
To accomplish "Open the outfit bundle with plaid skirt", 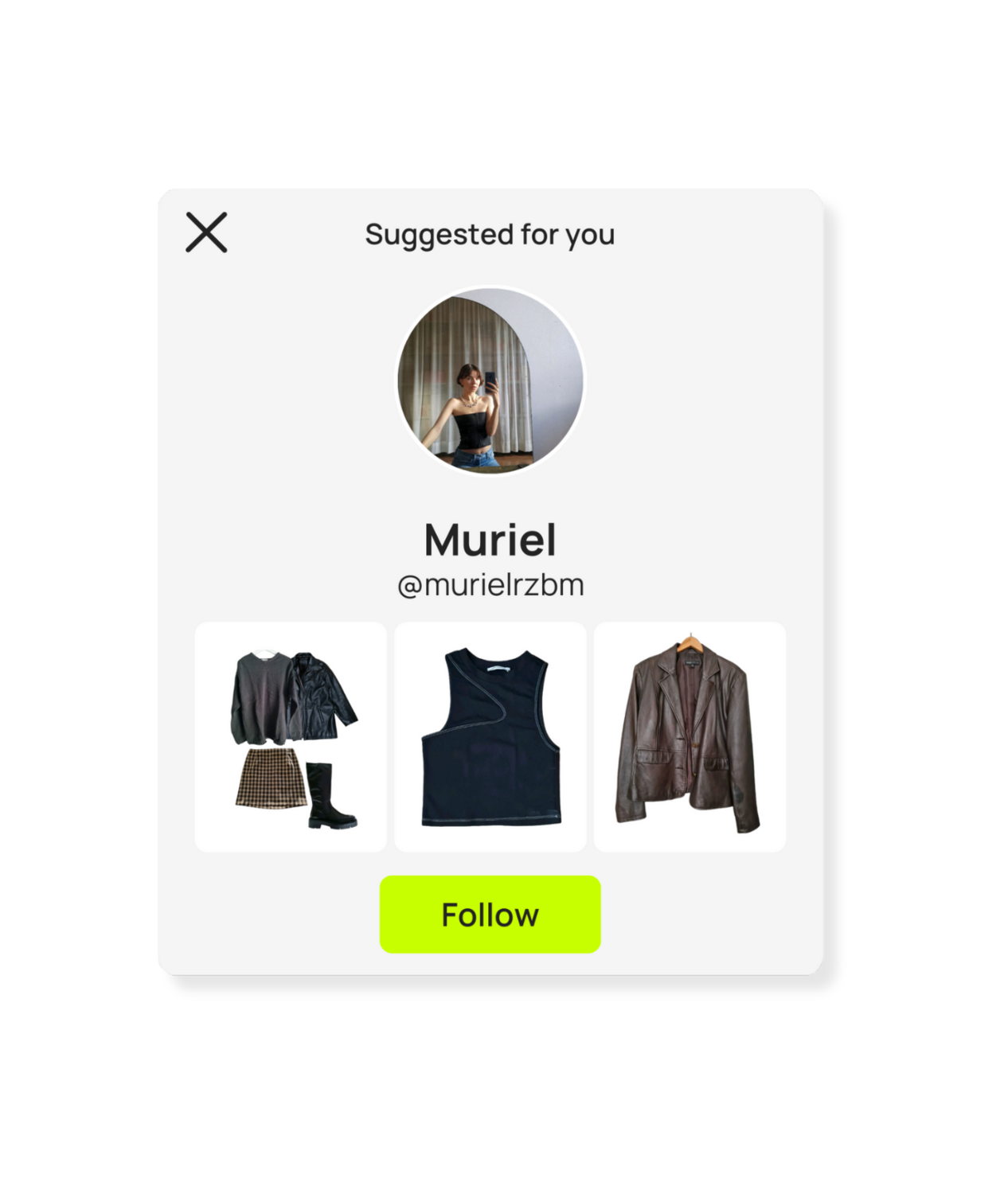I will point(291,737).
